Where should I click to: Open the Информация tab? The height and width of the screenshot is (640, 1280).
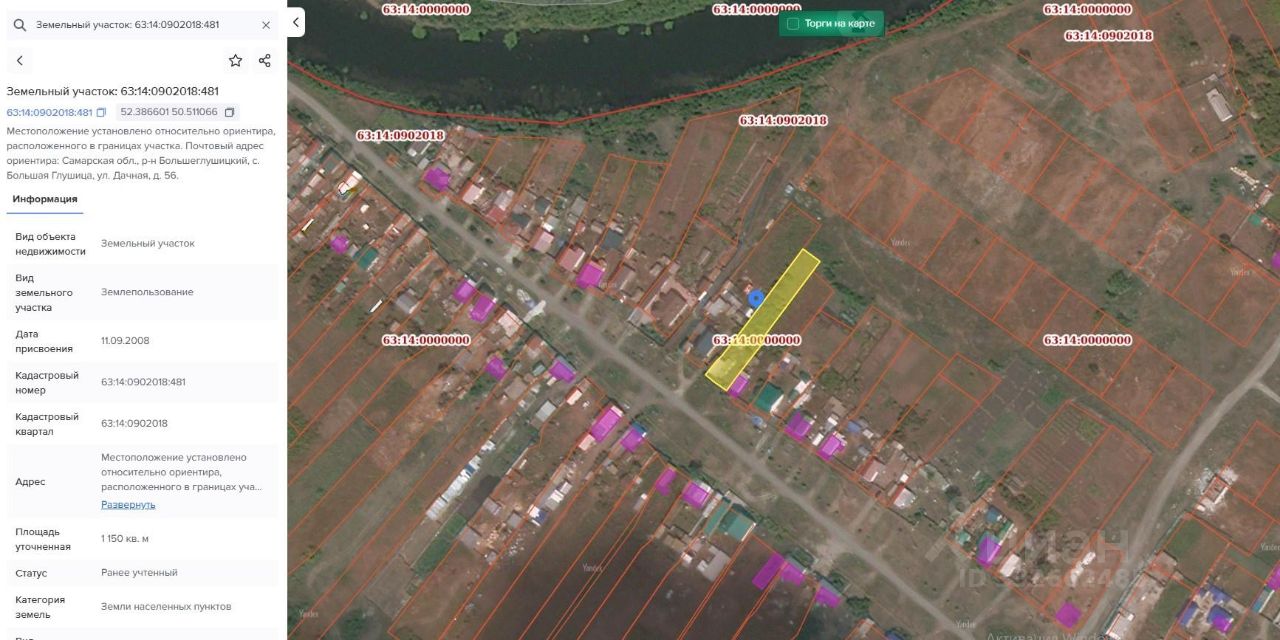(45, 199)
